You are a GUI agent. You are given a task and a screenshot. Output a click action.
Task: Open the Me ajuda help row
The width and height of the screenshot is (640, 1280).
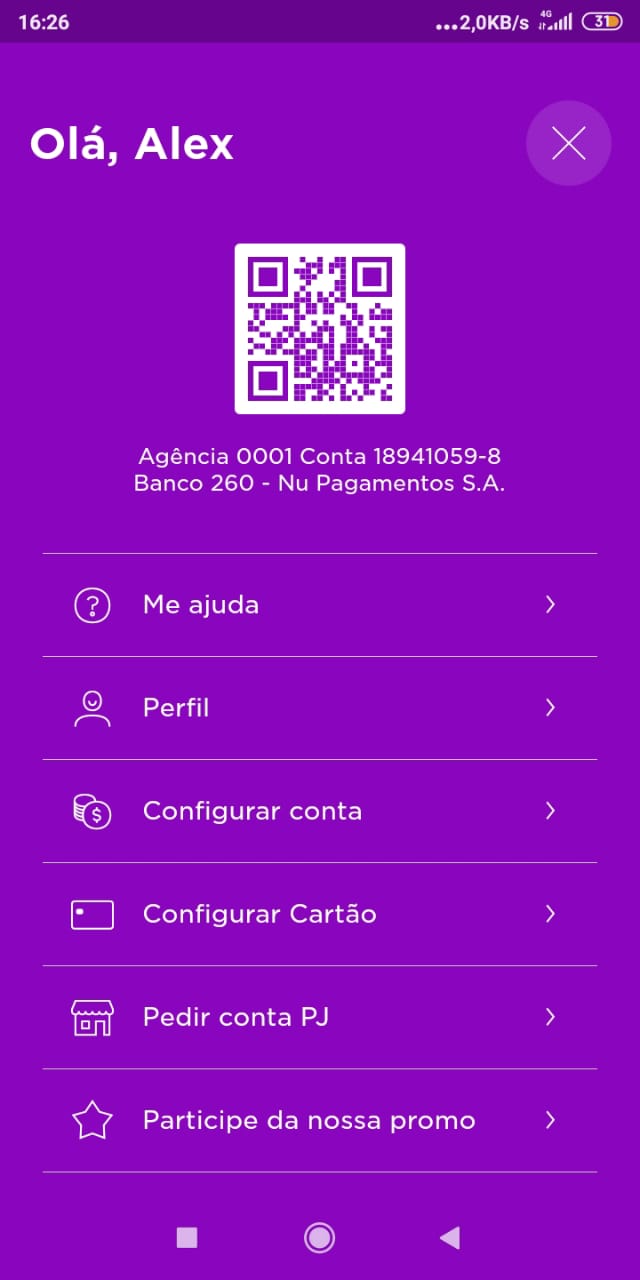[319, 605]
